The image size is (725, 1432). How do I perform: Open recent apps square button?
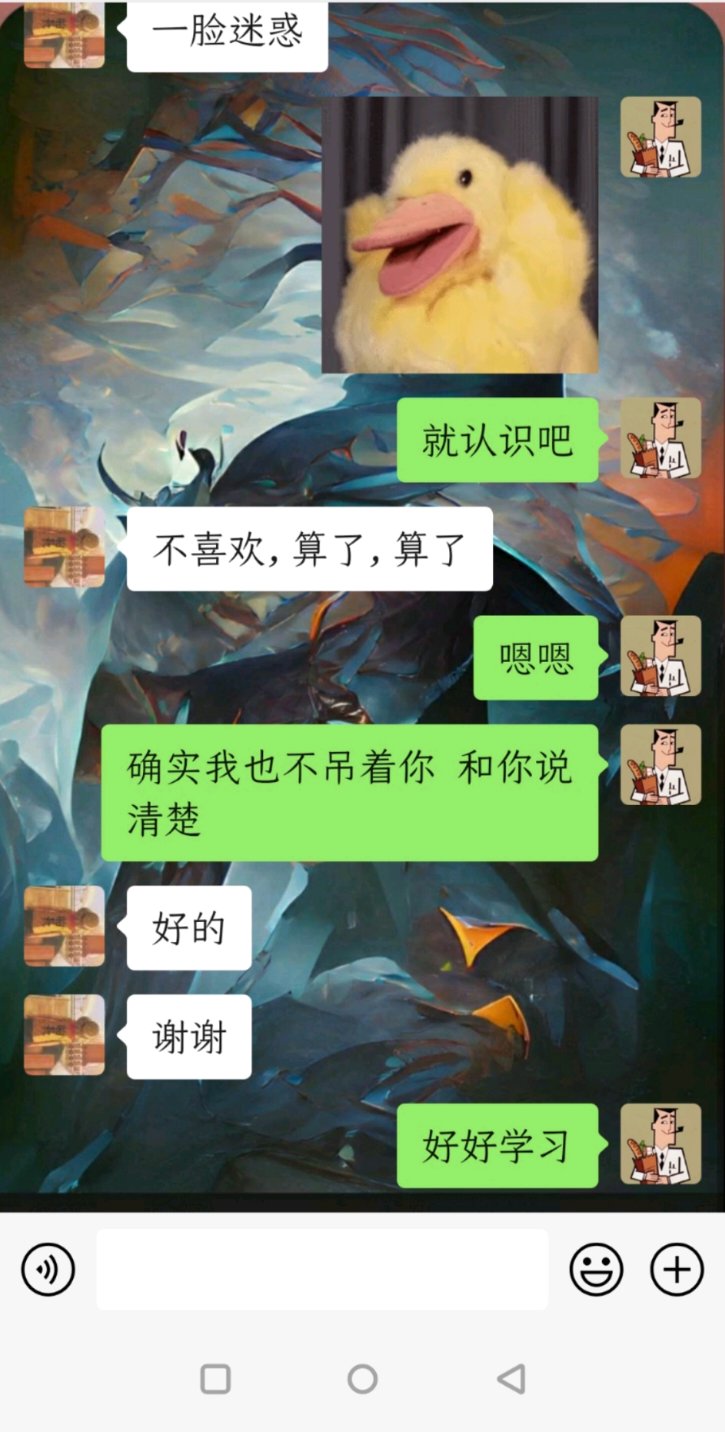coord(216,1379)
